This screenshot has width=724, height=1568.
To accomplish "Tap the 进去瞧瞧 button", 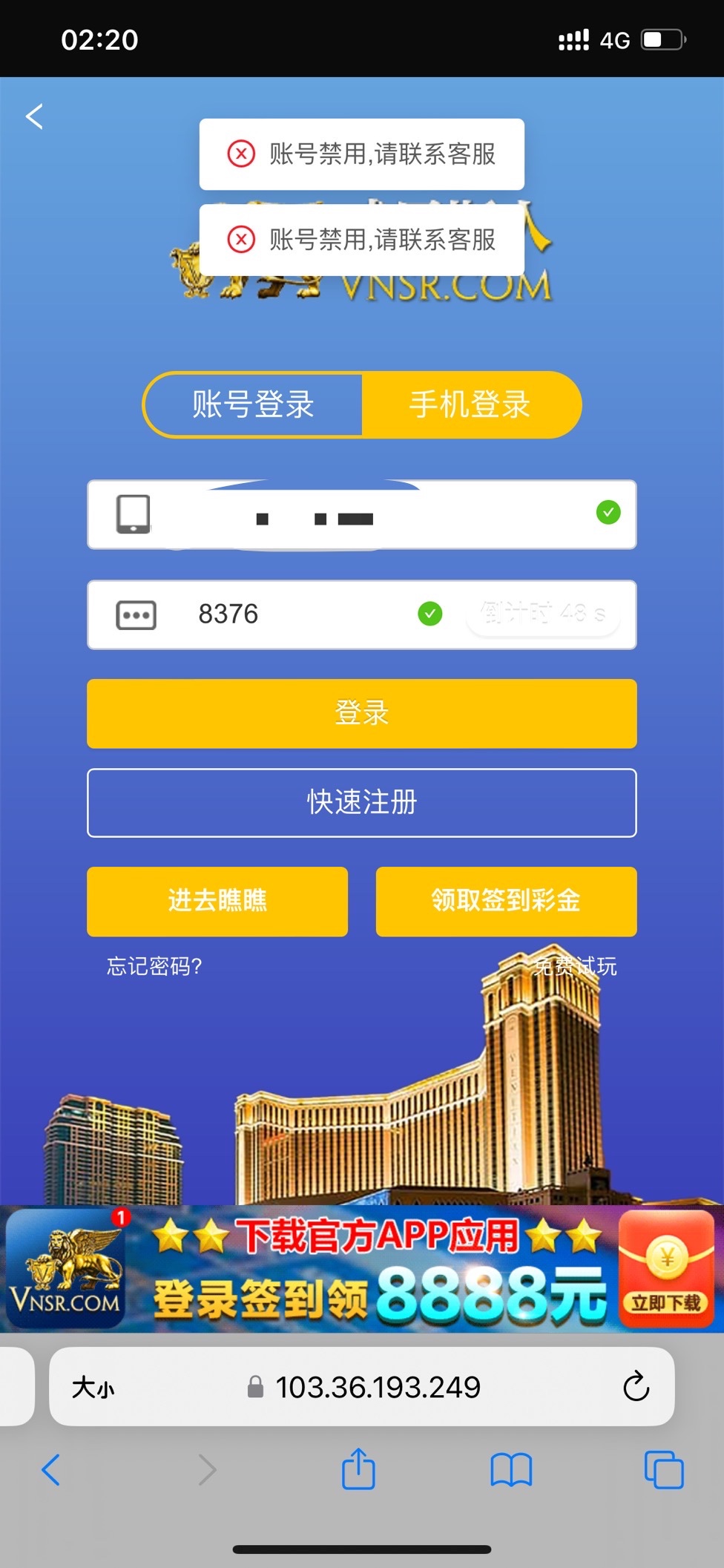I will pos(217,901).
